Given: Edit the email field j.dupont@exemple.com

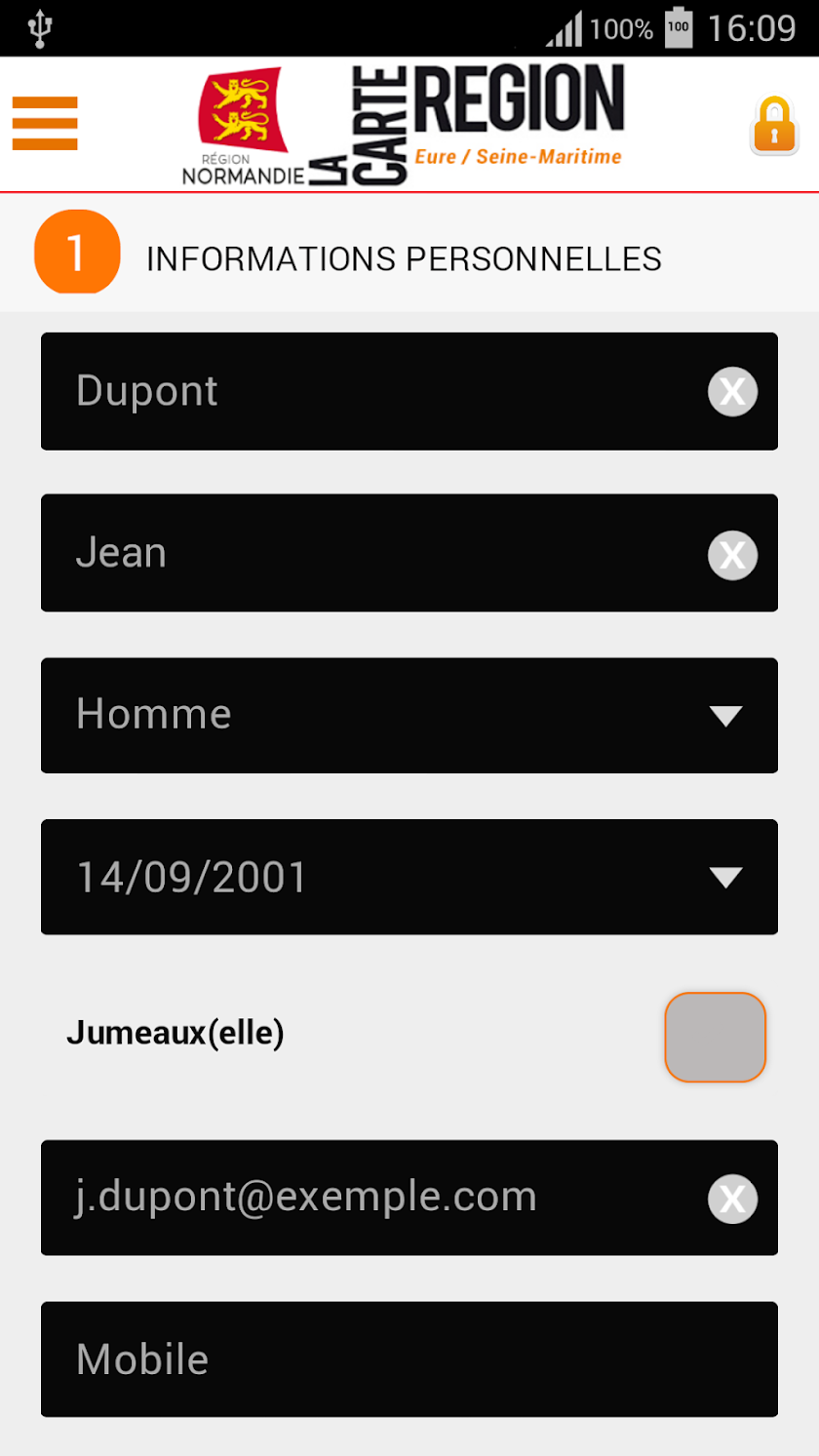Looking at the screenshot, I should click(370, 1198).
